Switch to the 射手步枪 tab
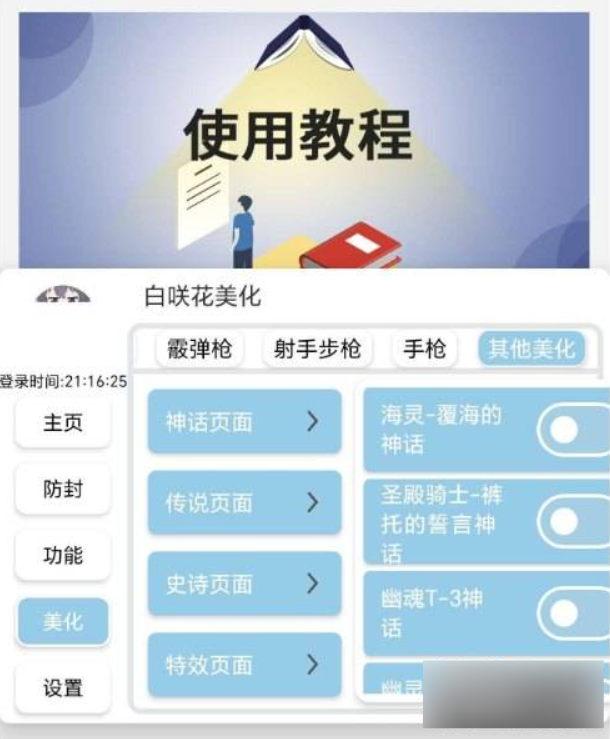 [317, 349]
